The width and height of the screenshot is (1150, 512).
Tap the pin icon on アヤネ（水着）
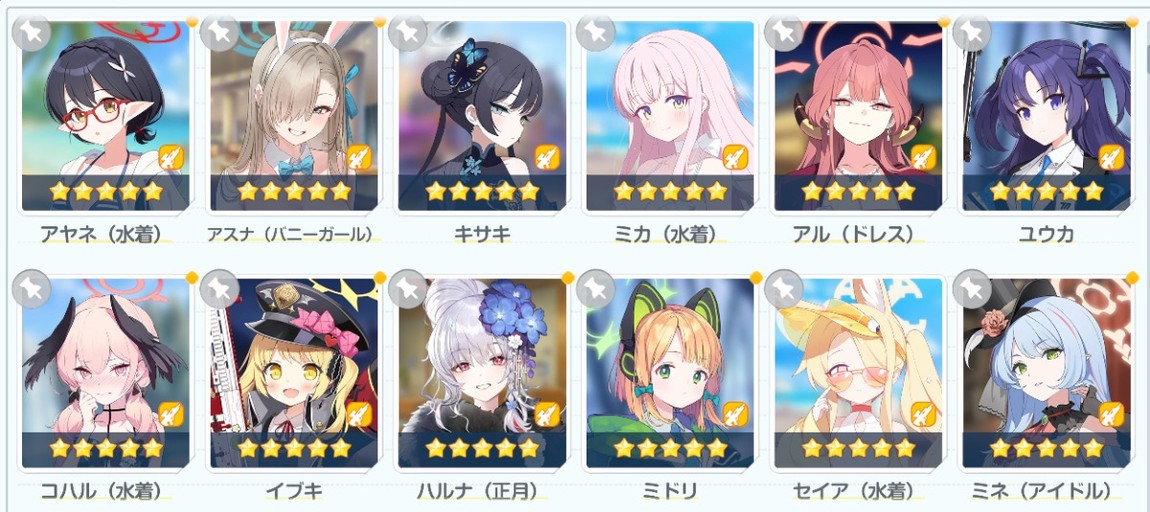31,32
